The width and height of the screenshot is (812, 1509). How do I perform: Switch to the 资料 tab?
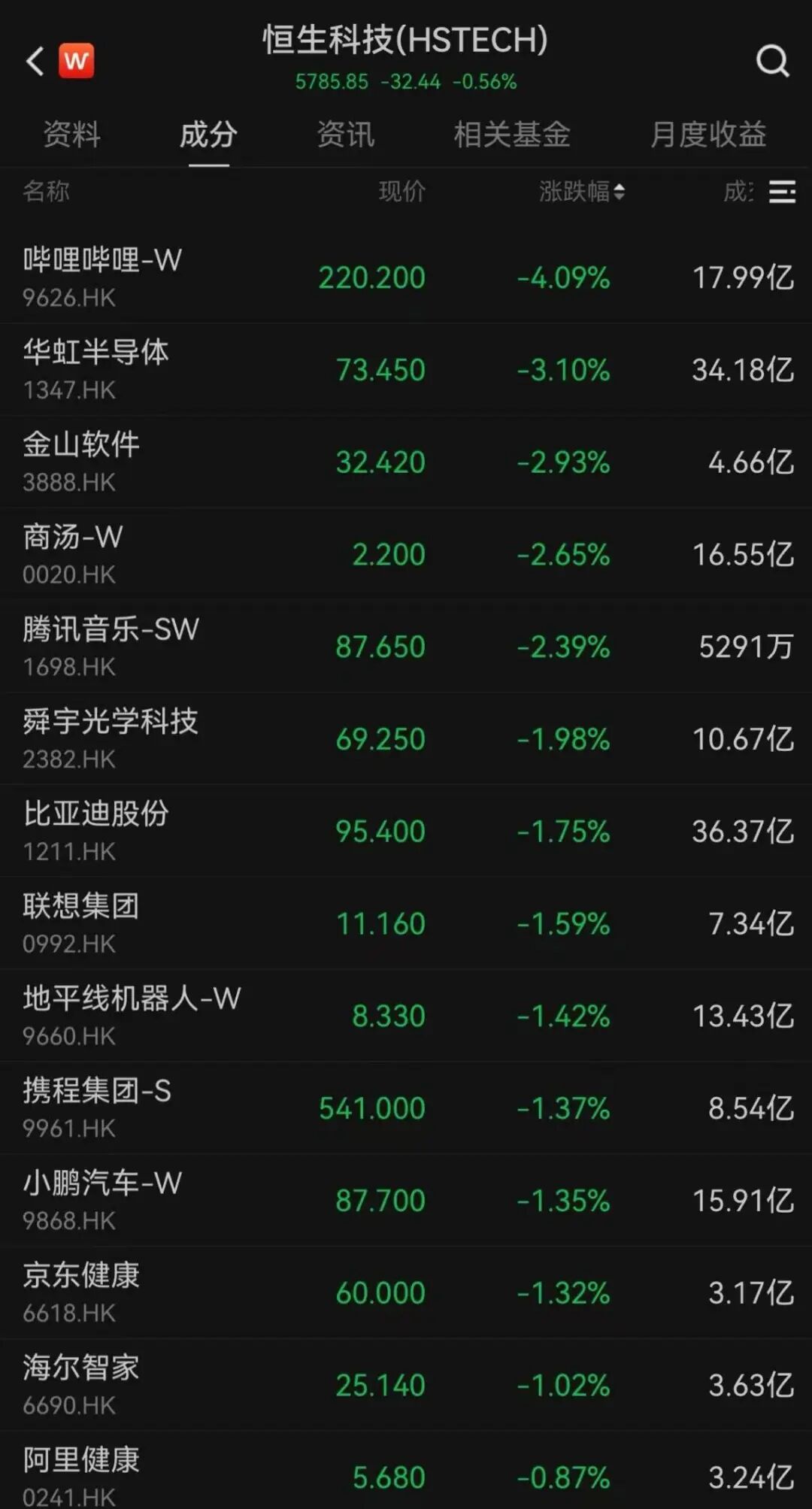click(71, 135)
